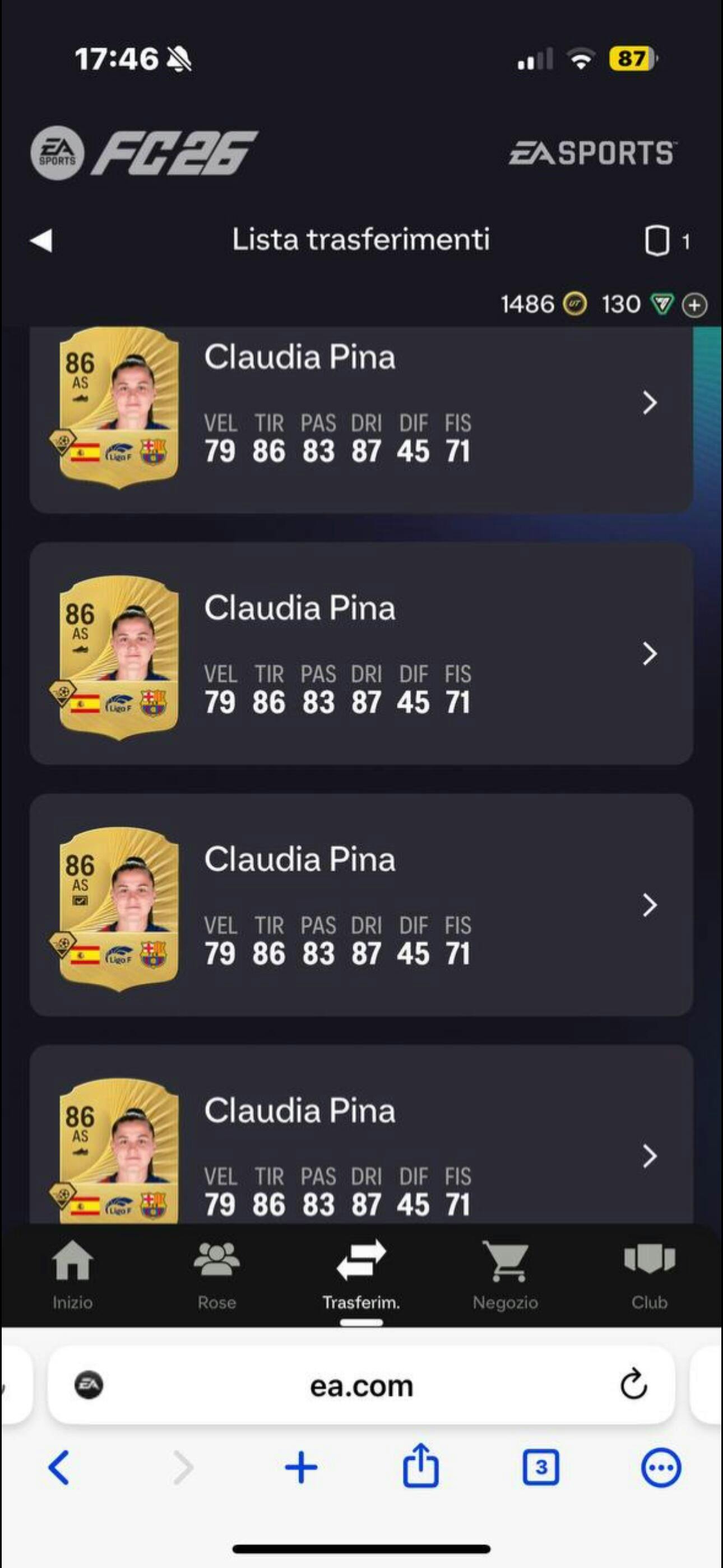Screen dimensions: 723x1568
Task: Open Safari's more options menu
Action: (661, 1468)
